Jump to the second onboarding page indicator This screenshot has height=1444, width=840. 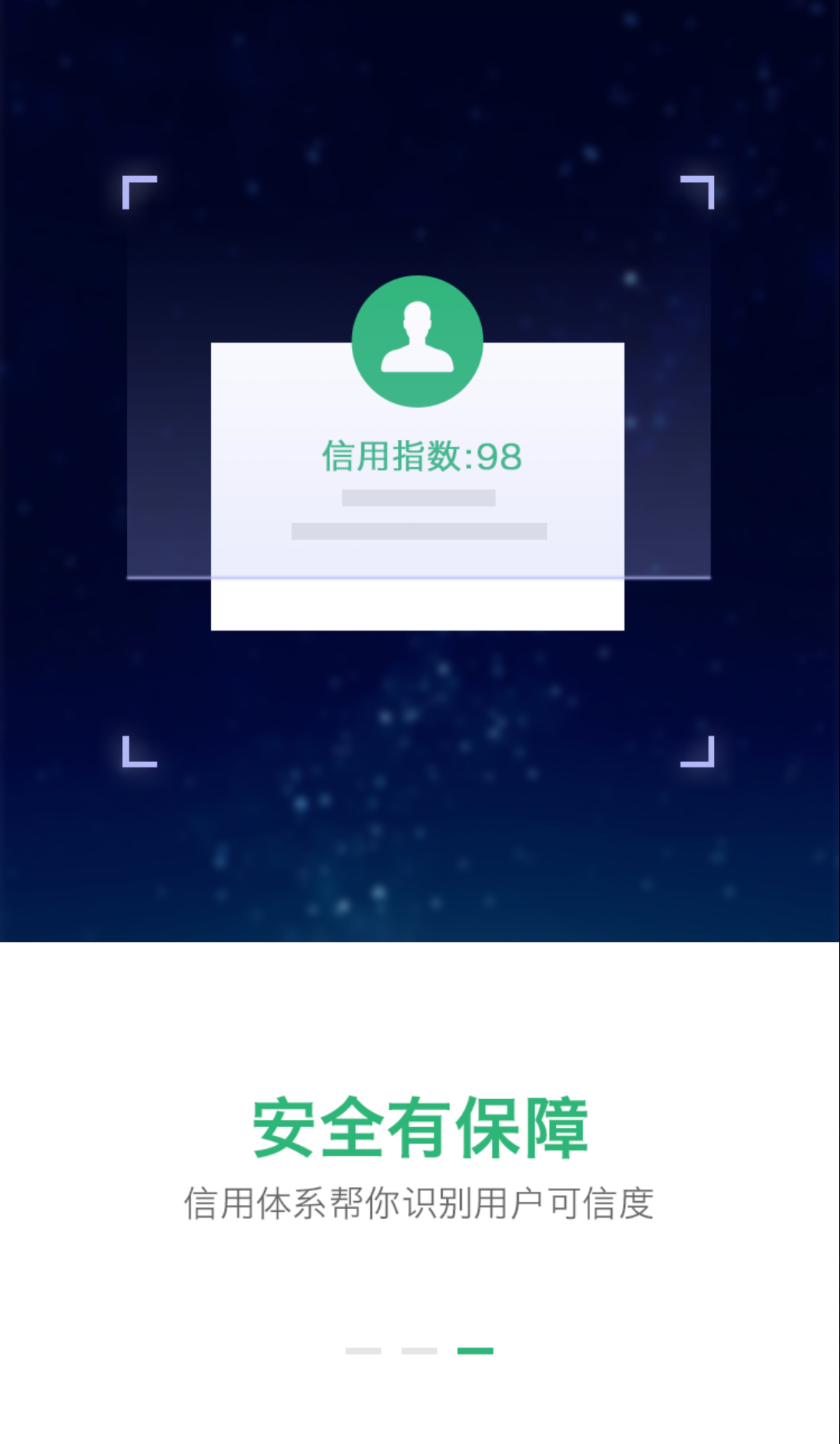[x=419, y=1351]
